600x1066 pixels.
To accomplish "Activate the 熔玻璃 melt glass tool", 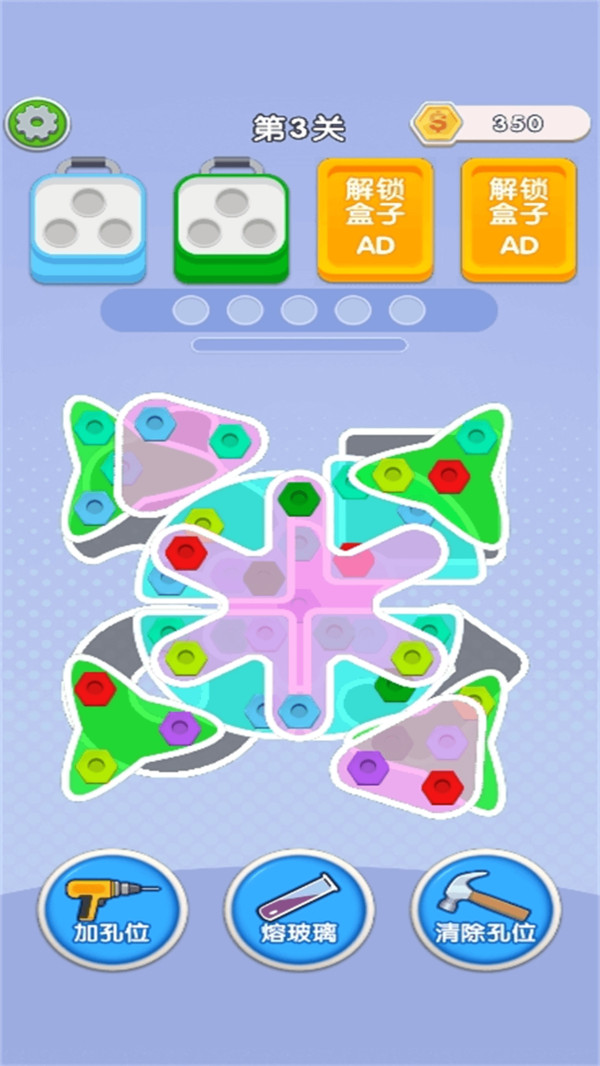I will 298,910.
